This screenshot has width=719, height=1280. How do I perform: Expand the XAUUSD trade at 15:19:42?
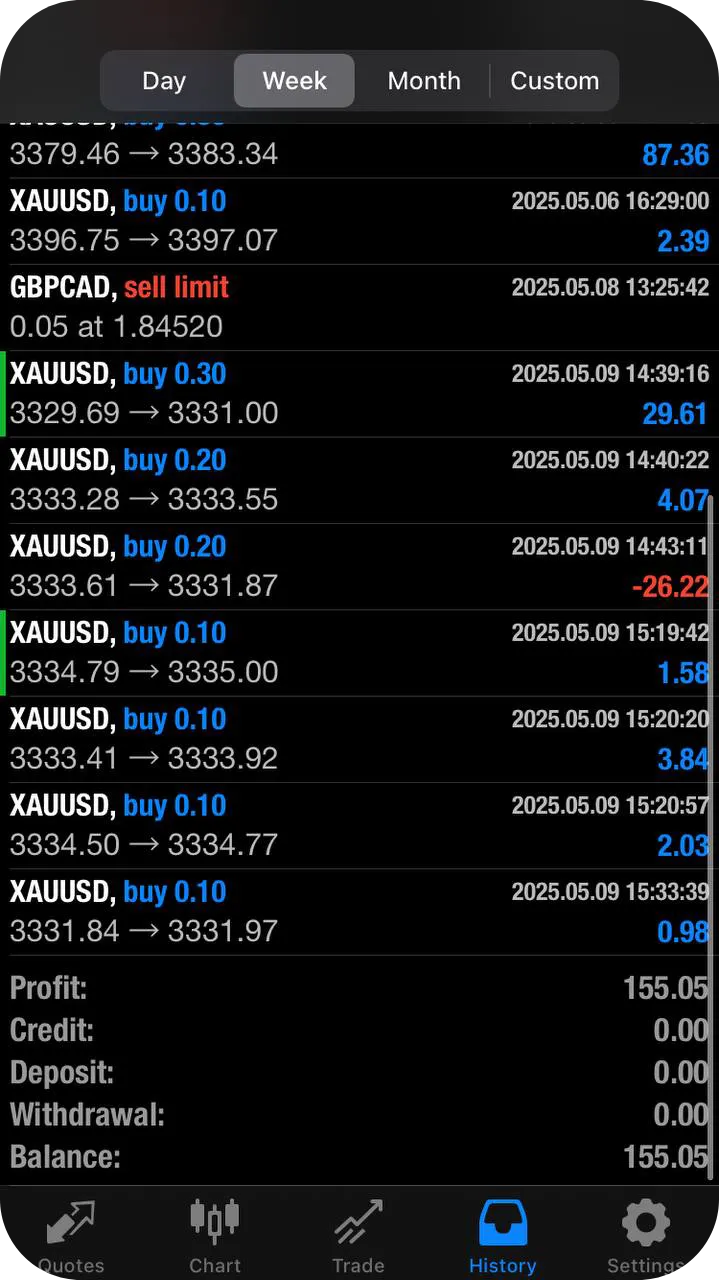coord(359,653)
